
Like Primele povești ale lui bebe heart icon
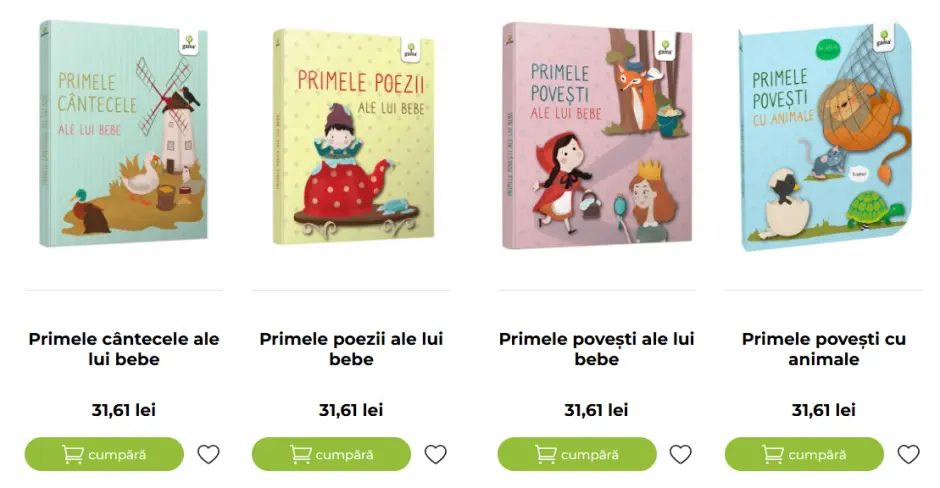pyautogui.click(x=680, y=454)
